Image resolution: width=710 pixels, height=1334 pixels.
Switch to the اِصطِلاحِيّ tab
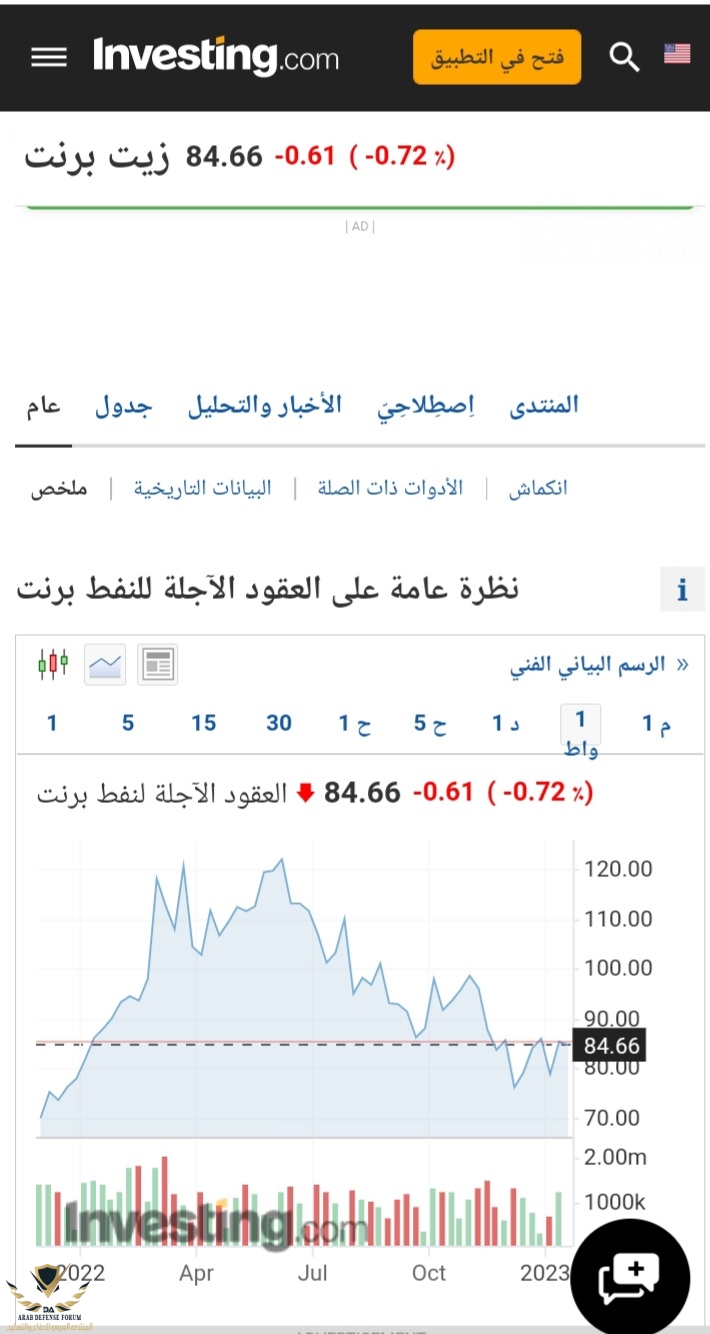[425, 406]
